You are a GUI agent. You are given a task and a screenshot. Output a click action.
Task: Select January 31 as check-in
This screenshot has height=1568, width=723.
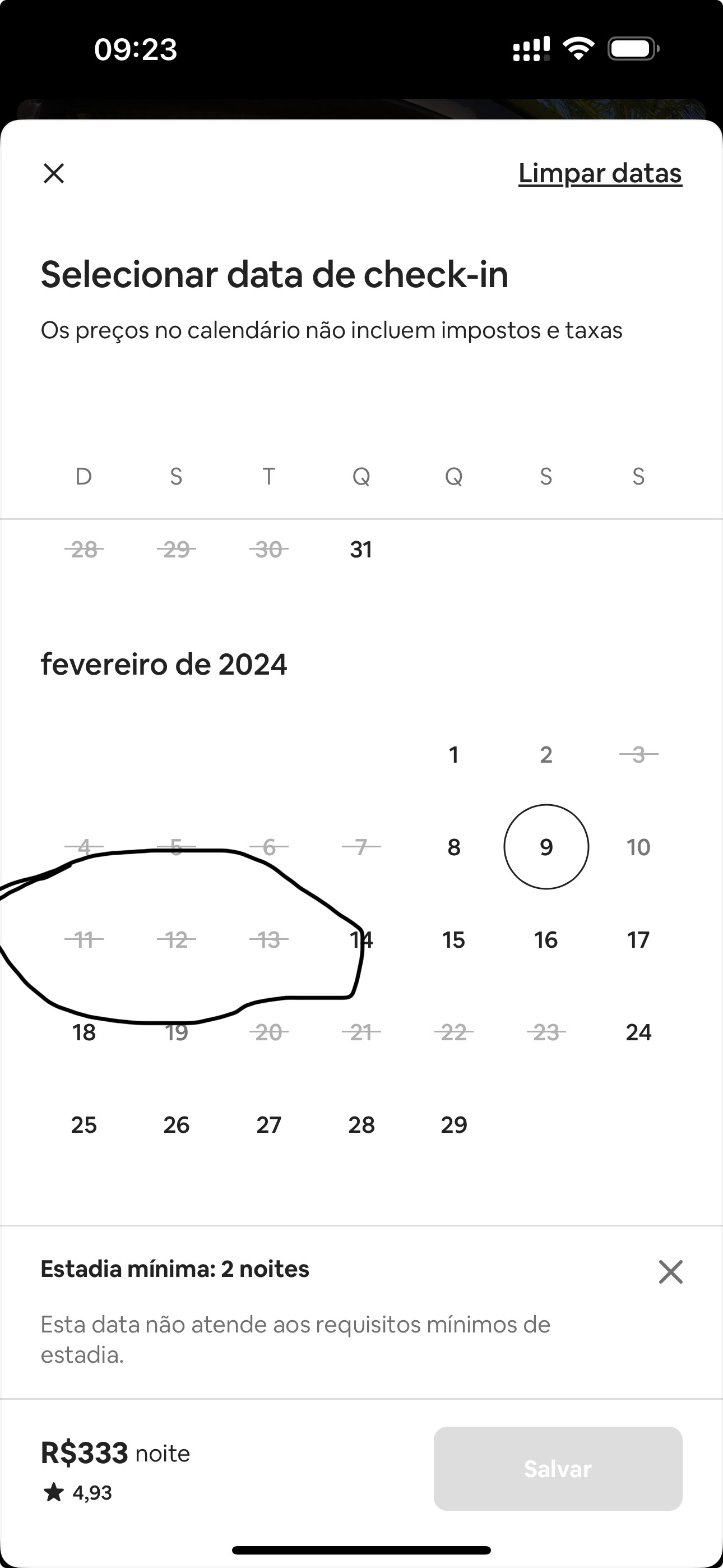coord(361,550)
